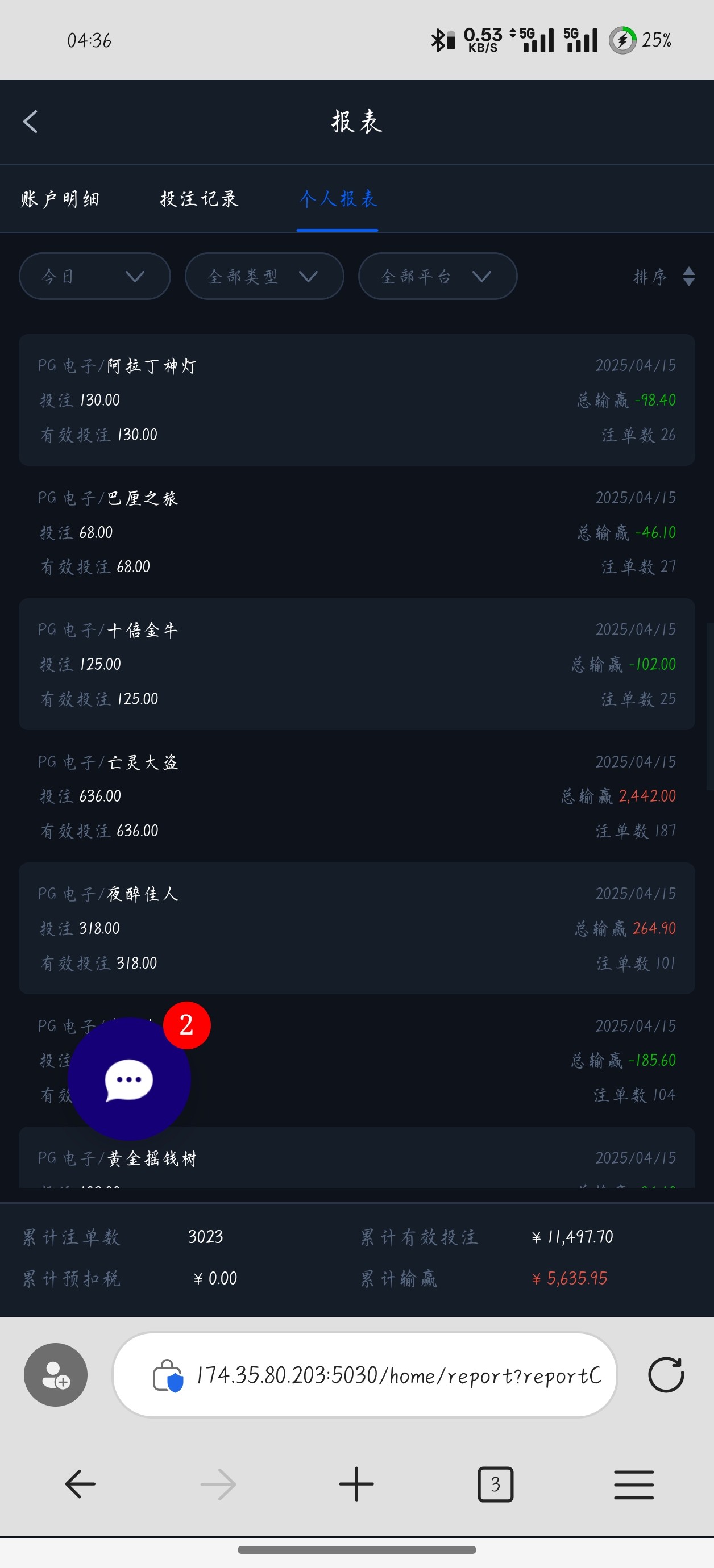Viewport: 714px width, 1568px height.
Task: Open the browser profile icon
Action: 56,1375
